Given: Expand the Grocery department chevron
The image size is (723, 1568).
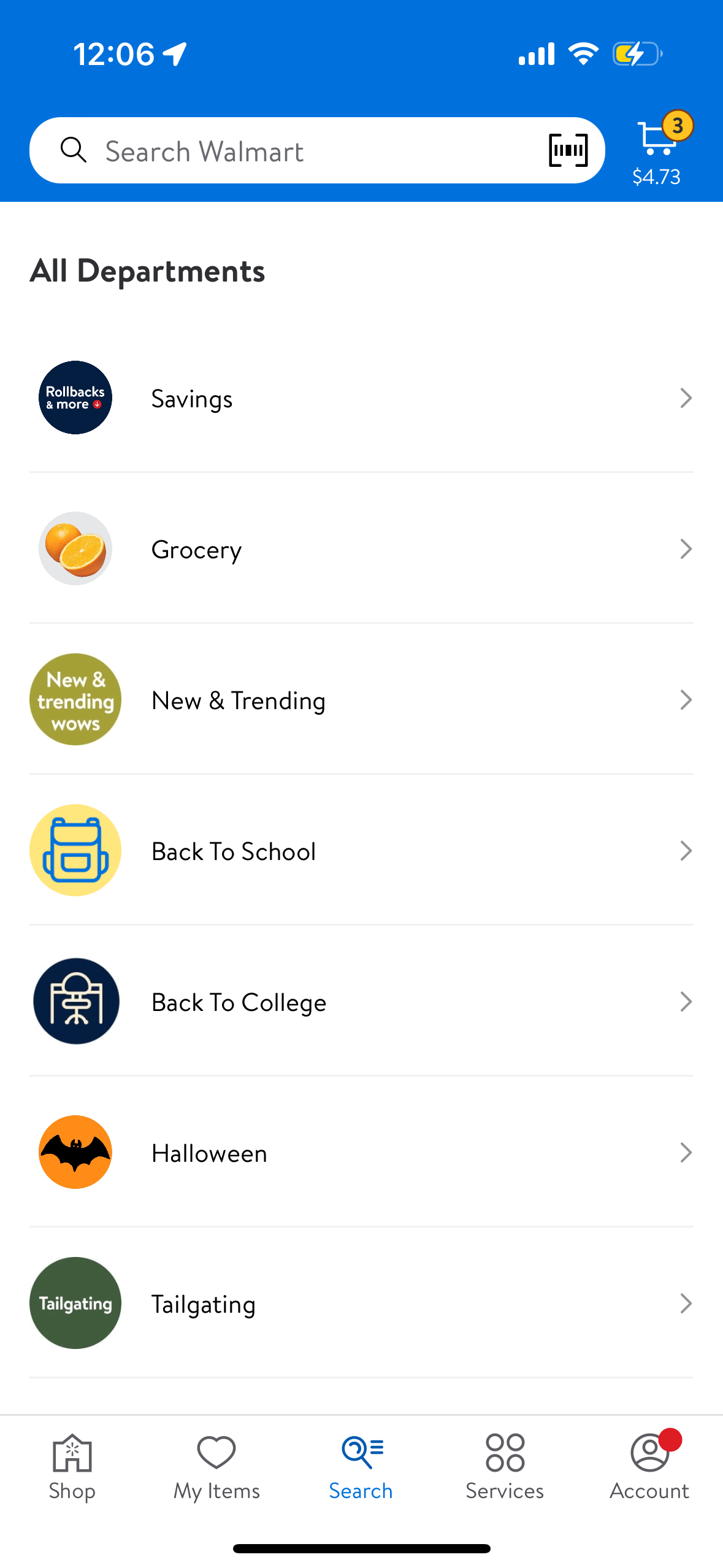Looking at the screenshot, I should coord(686,548).
